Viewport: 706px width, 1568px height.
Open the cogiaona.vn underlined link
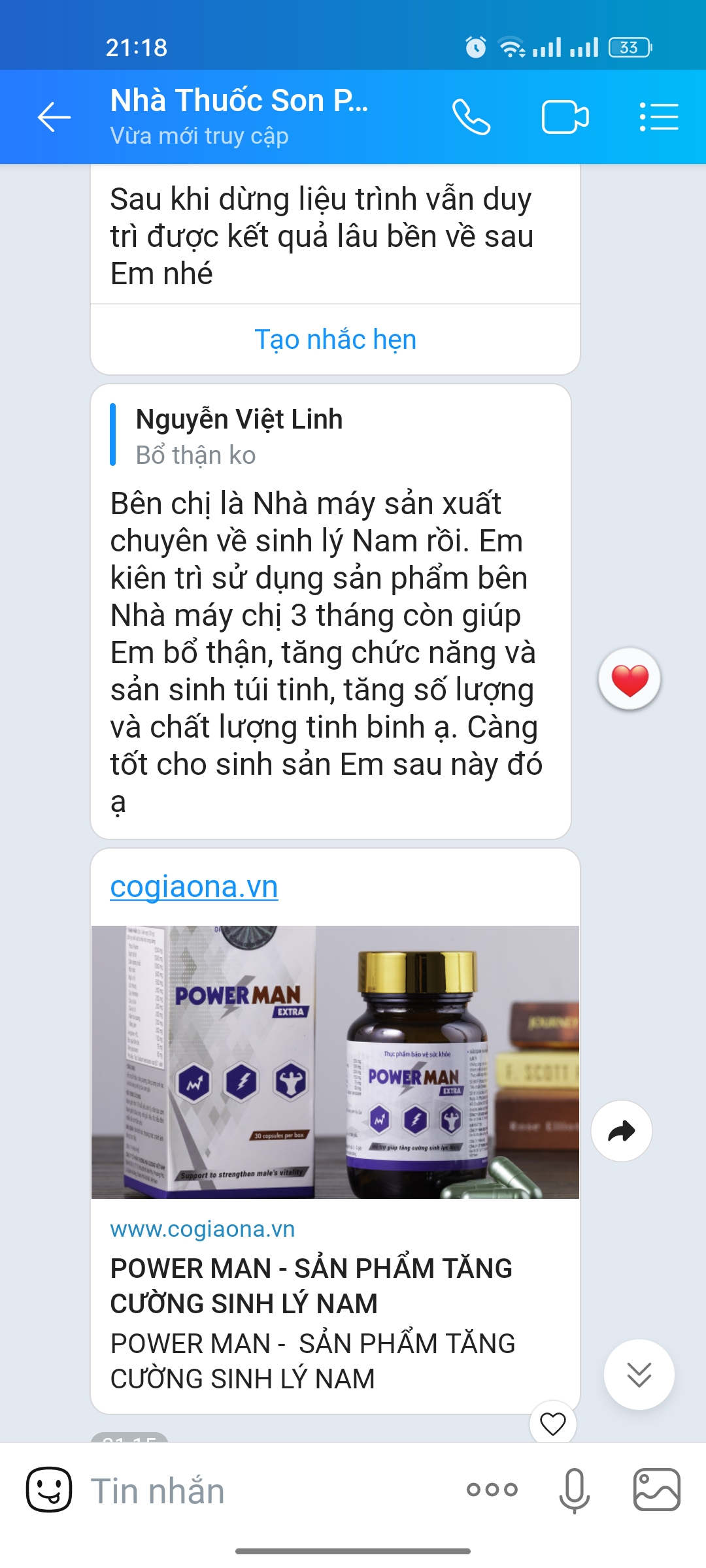(x=194, y=887)
